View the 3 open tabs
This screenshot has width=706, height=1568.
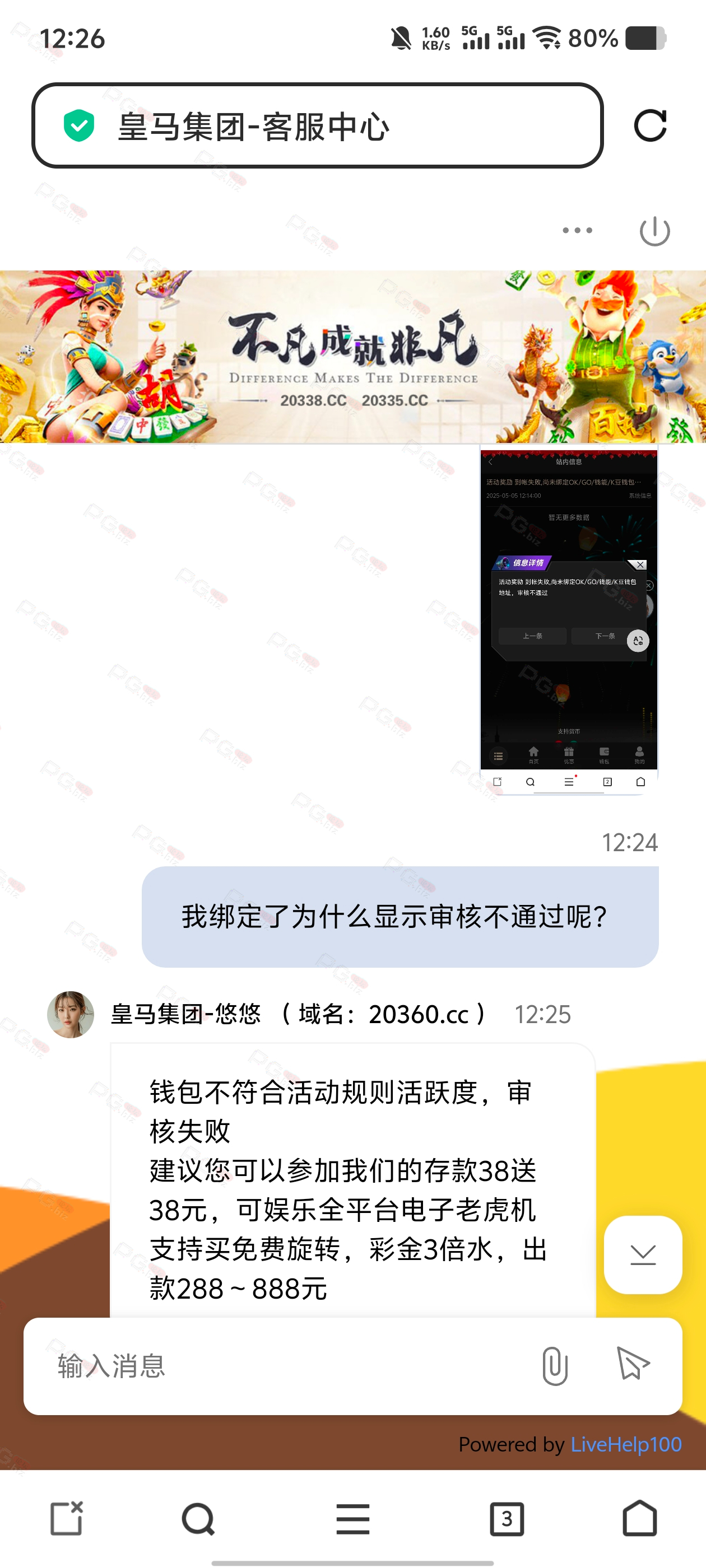coord(507,1519)
